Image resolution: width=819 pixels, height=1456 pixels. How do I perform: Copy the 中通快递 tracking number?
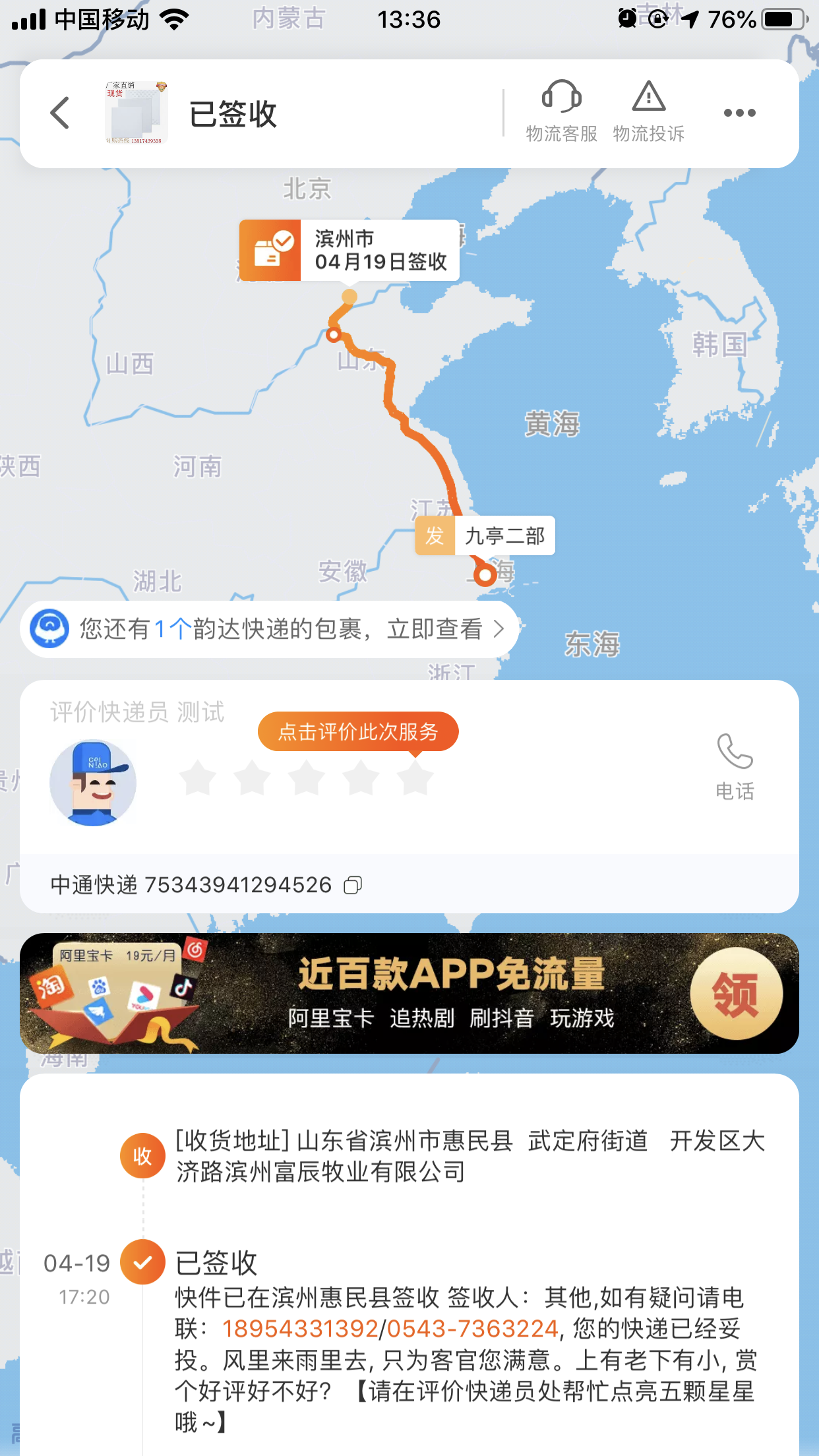tap(353, 885)
